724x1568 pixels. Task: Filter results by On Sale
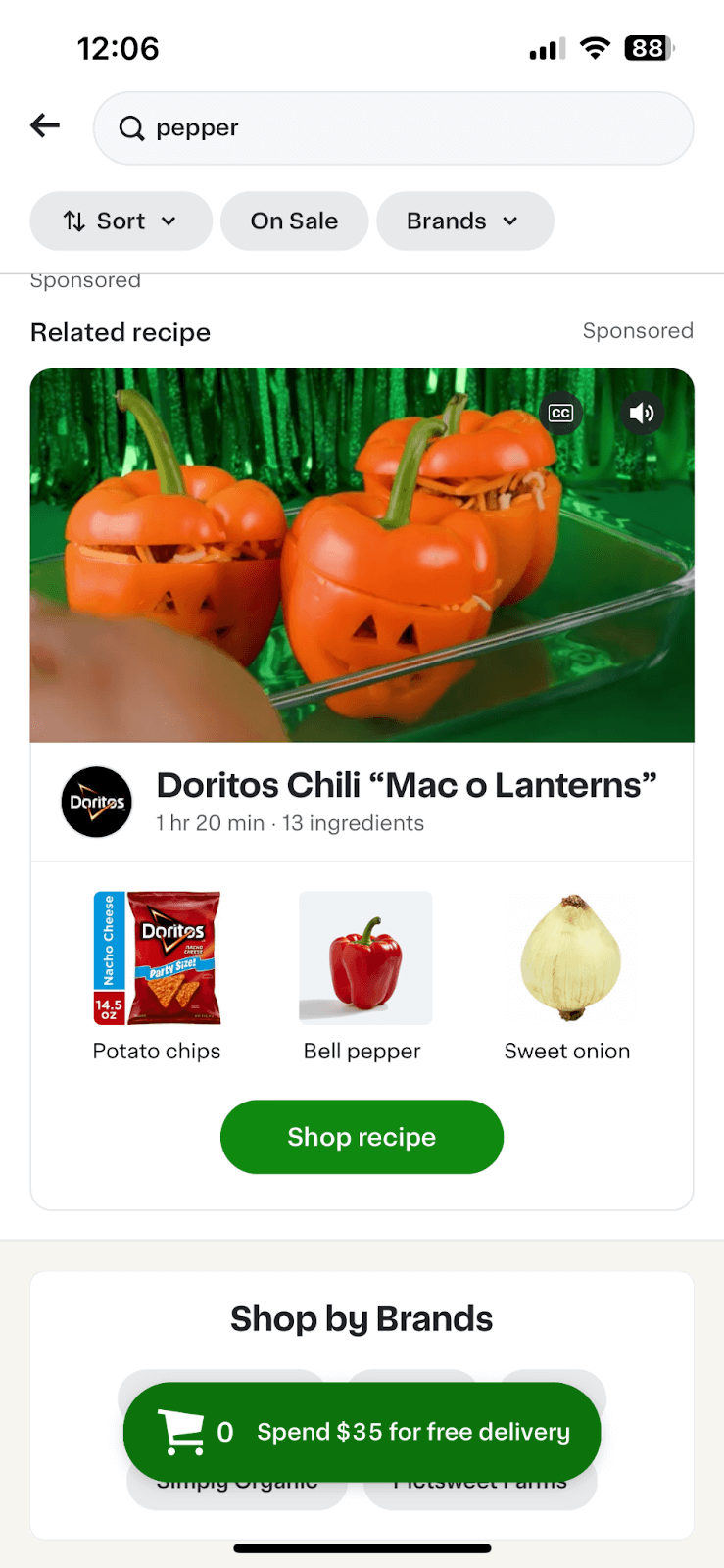294,221
